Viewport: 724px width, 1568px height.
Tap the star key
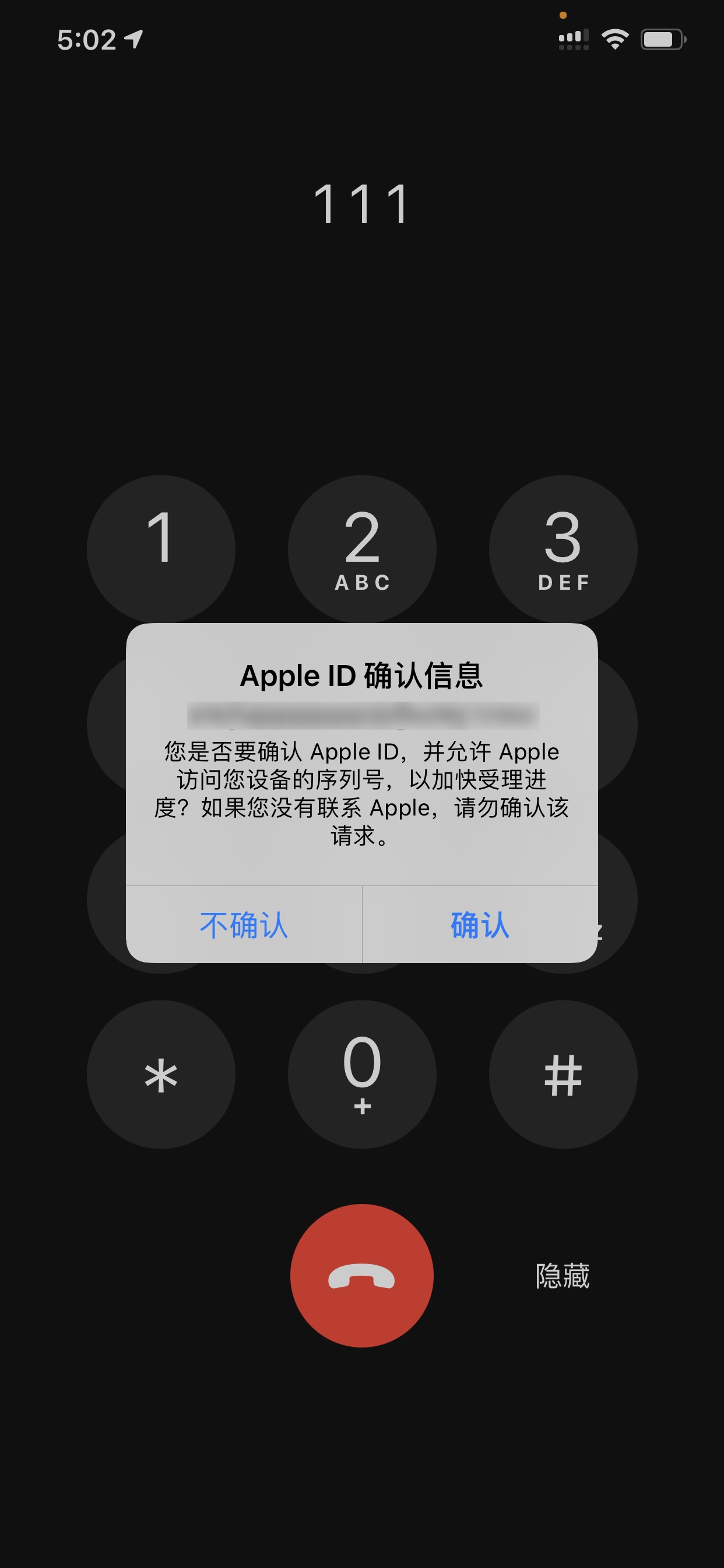point(161,1074)
